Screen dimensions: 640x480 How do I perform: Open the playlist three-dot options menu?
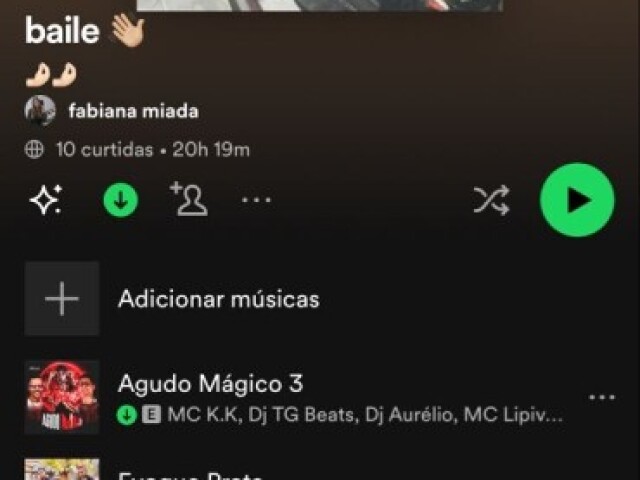(x=256, y=200)
